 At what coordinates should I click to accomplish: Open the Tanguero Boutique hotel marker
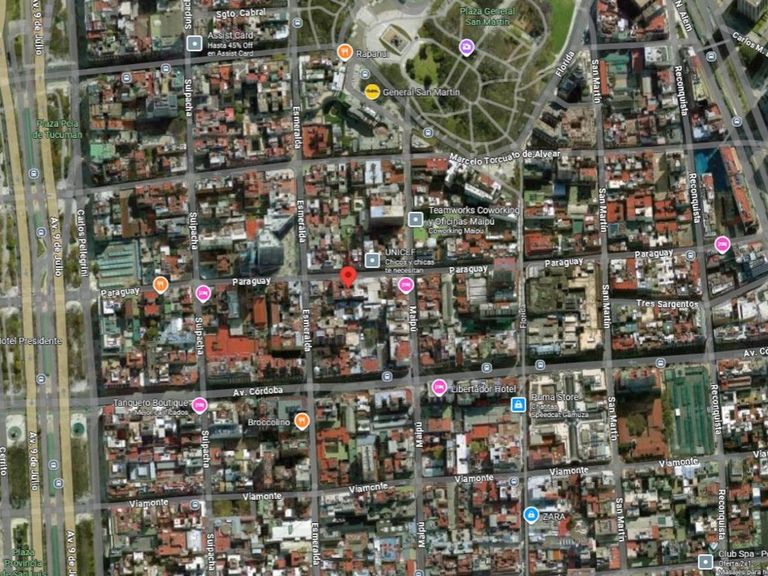[x=199, y=405]
